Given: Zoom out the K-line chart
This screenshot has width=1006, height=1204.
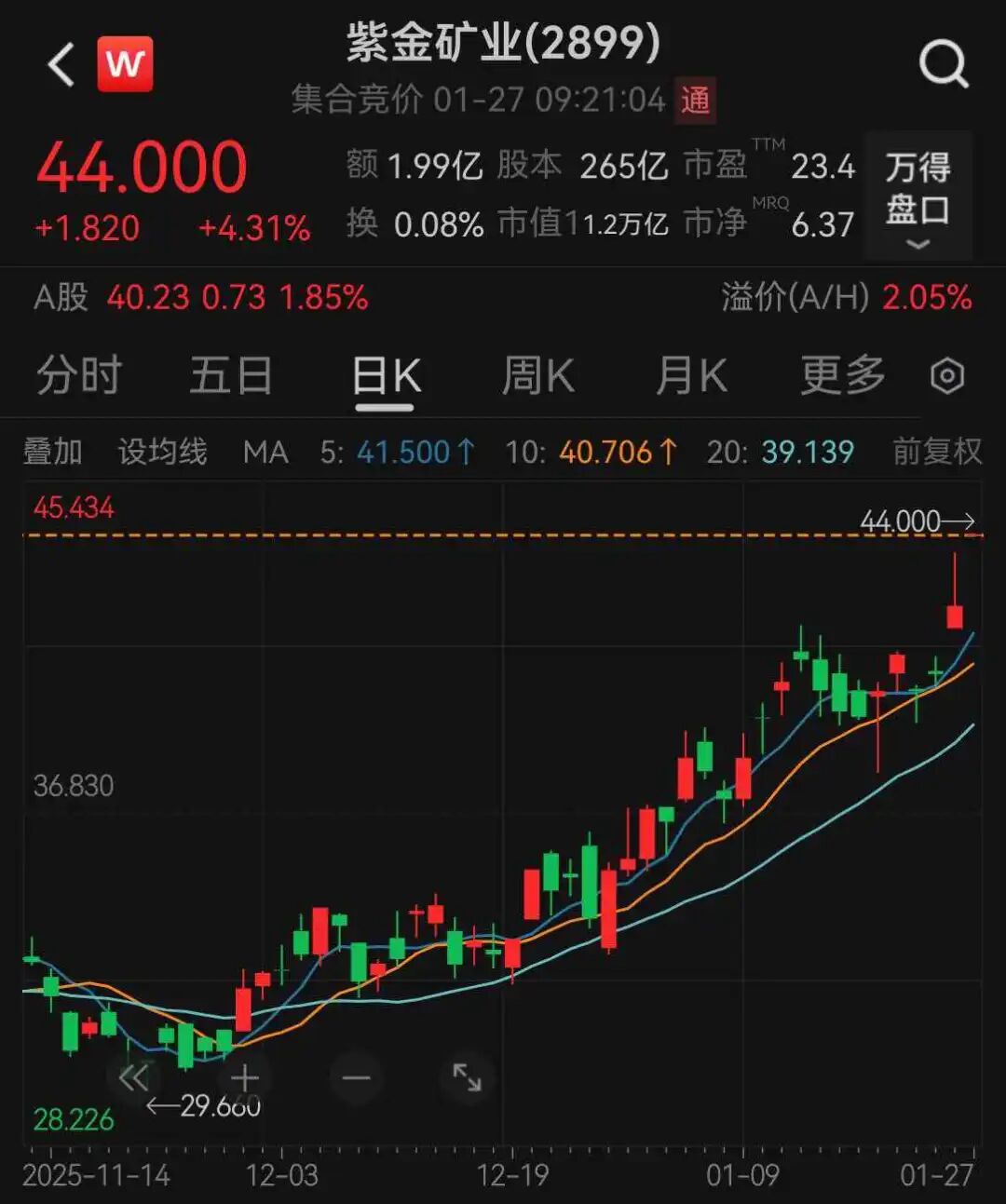Looking at the screenshot, I should [356, 1078].
